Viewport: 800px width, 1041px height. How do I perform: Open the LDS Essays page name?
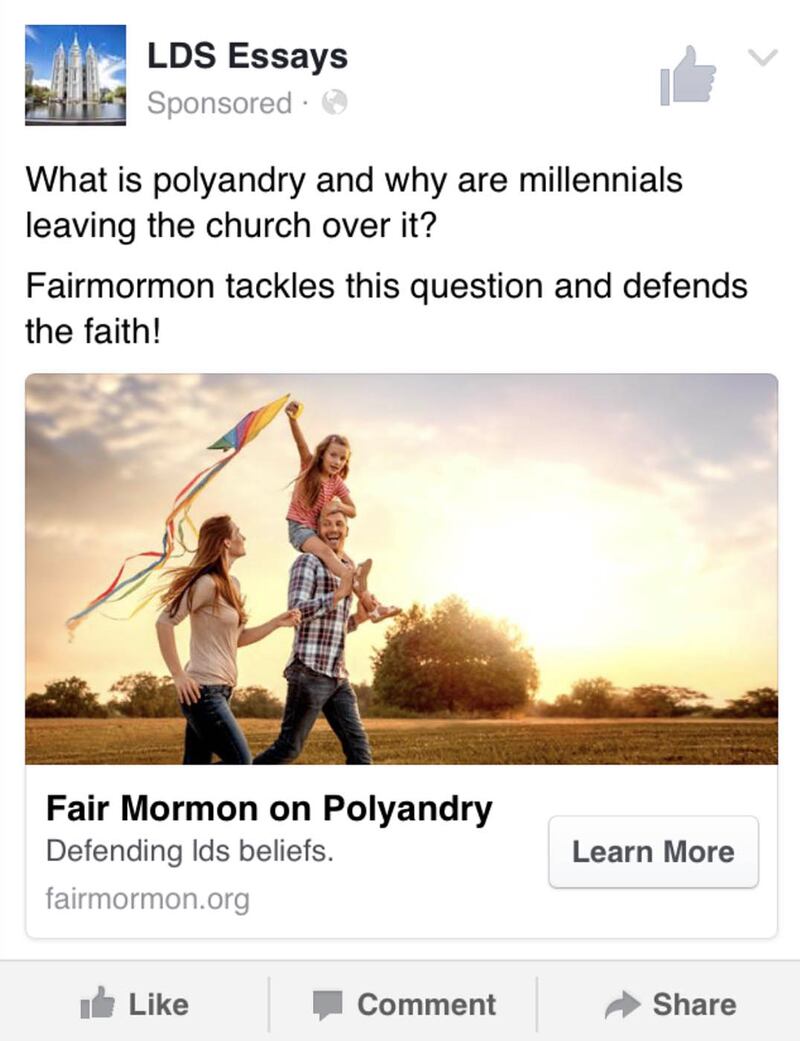[x=247, y=57]
